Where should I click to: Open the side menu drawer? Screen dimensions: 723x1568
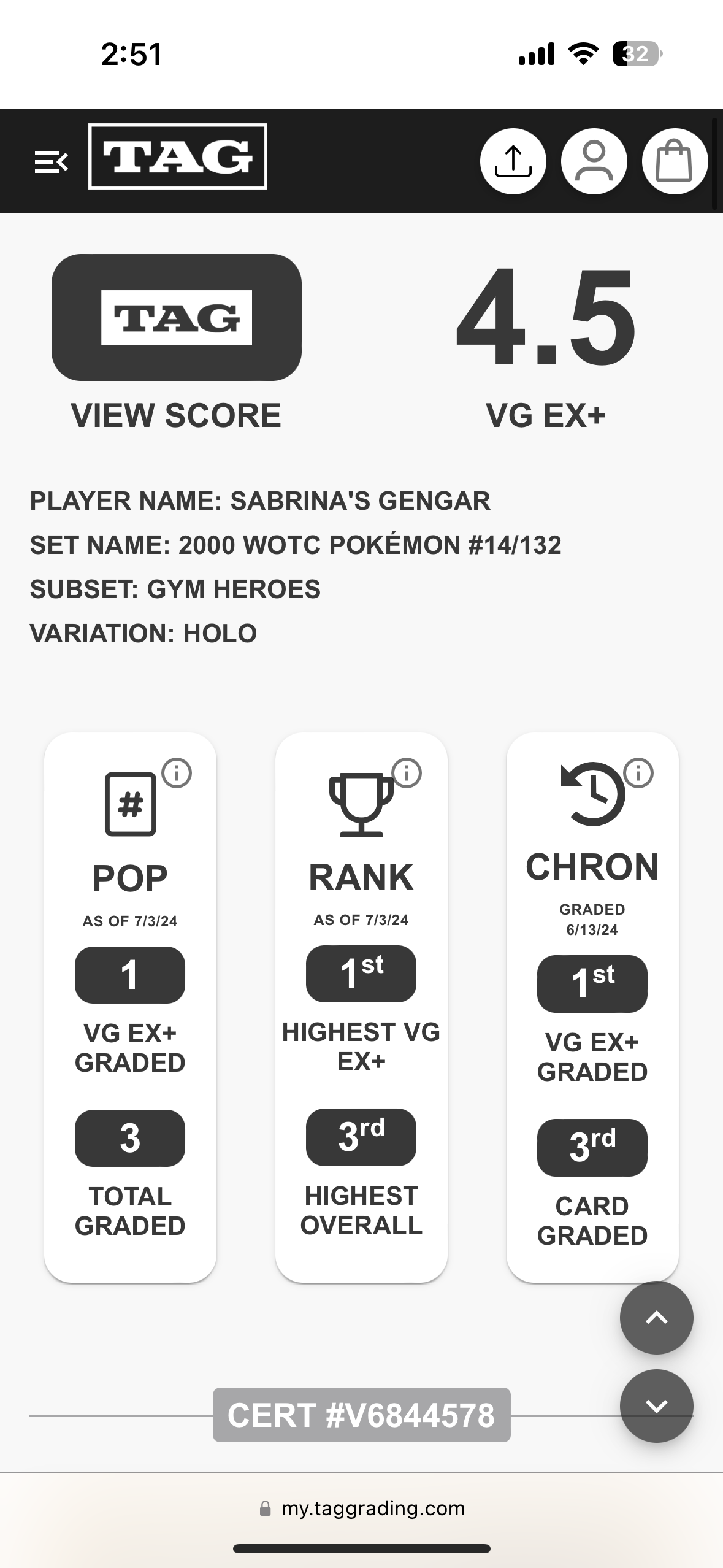point(51,162)
